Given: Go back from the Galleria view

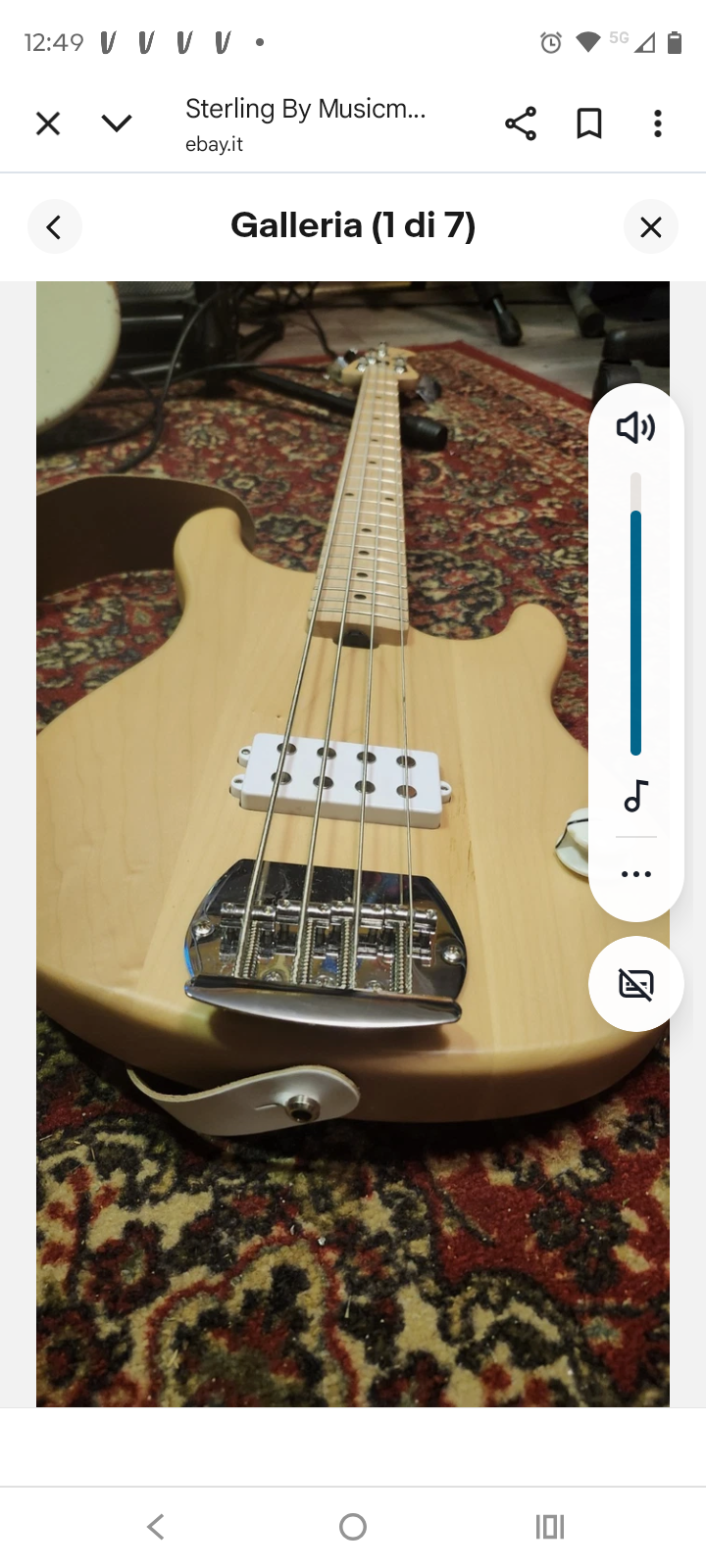Looking at the screenshot, I should [55, 227].
